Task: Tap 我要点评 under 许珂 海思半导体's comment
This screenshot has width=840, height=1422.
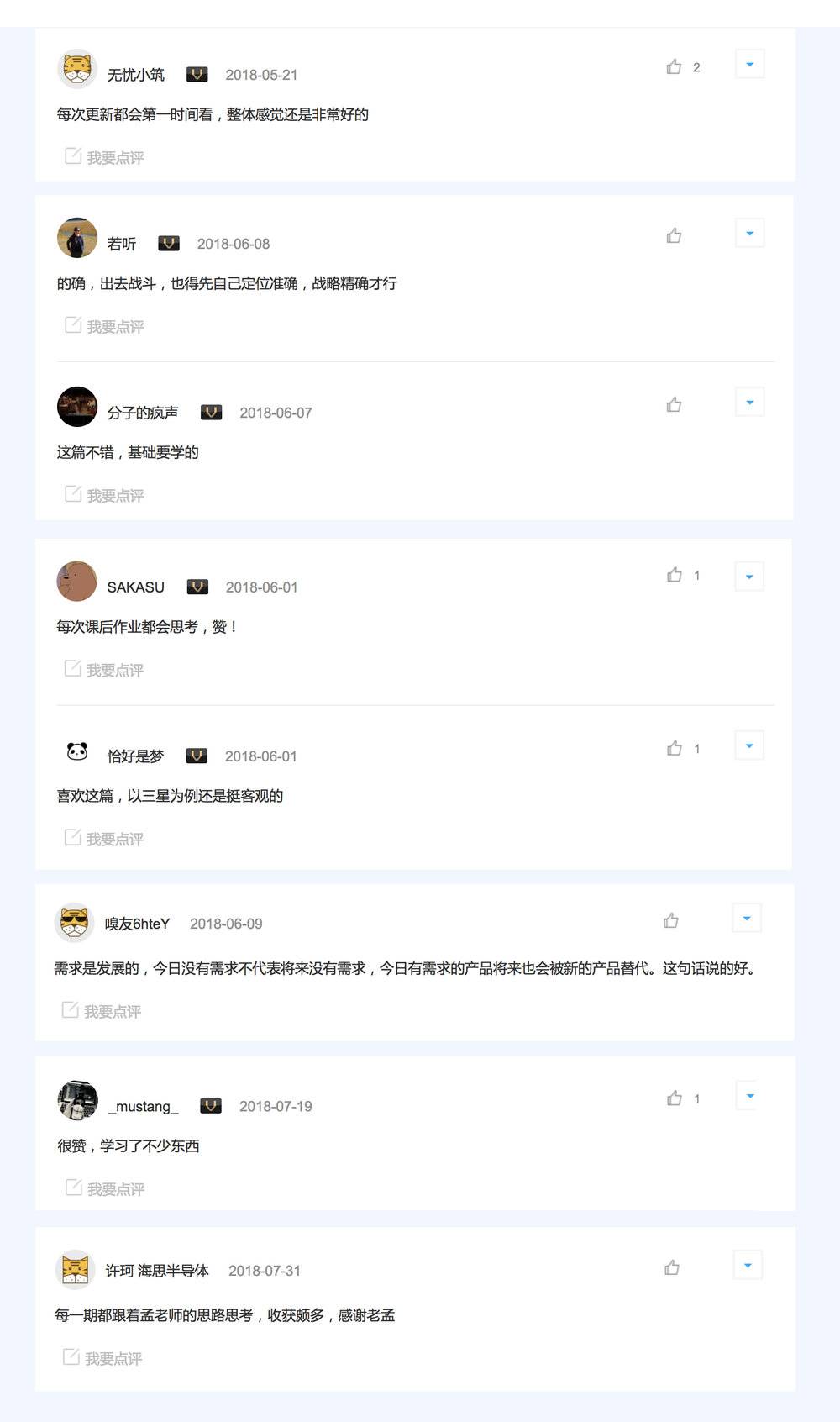Action: click(103, 1358)
